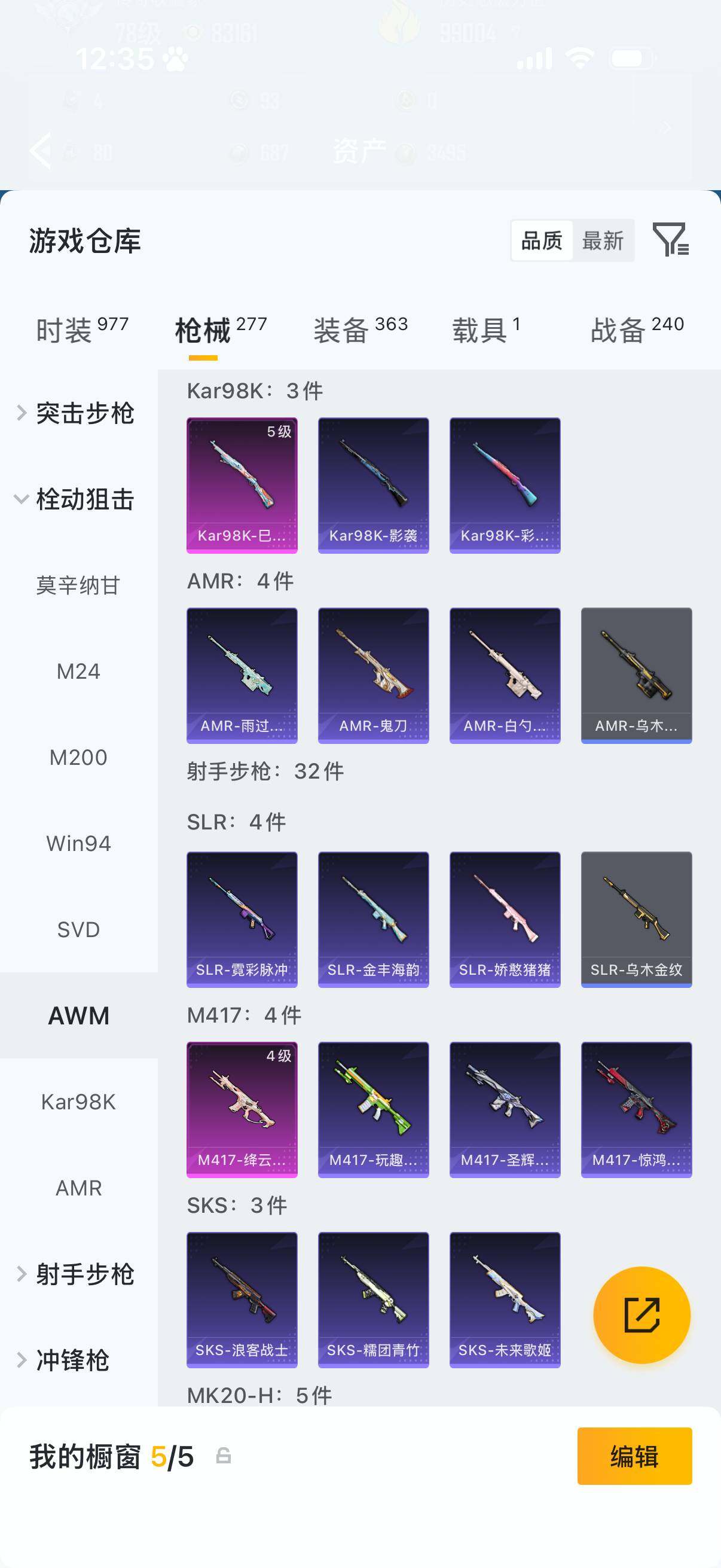Switch to the 战备 tab
The width and height of the screenshot is (721, 1568).
point(619,327)
